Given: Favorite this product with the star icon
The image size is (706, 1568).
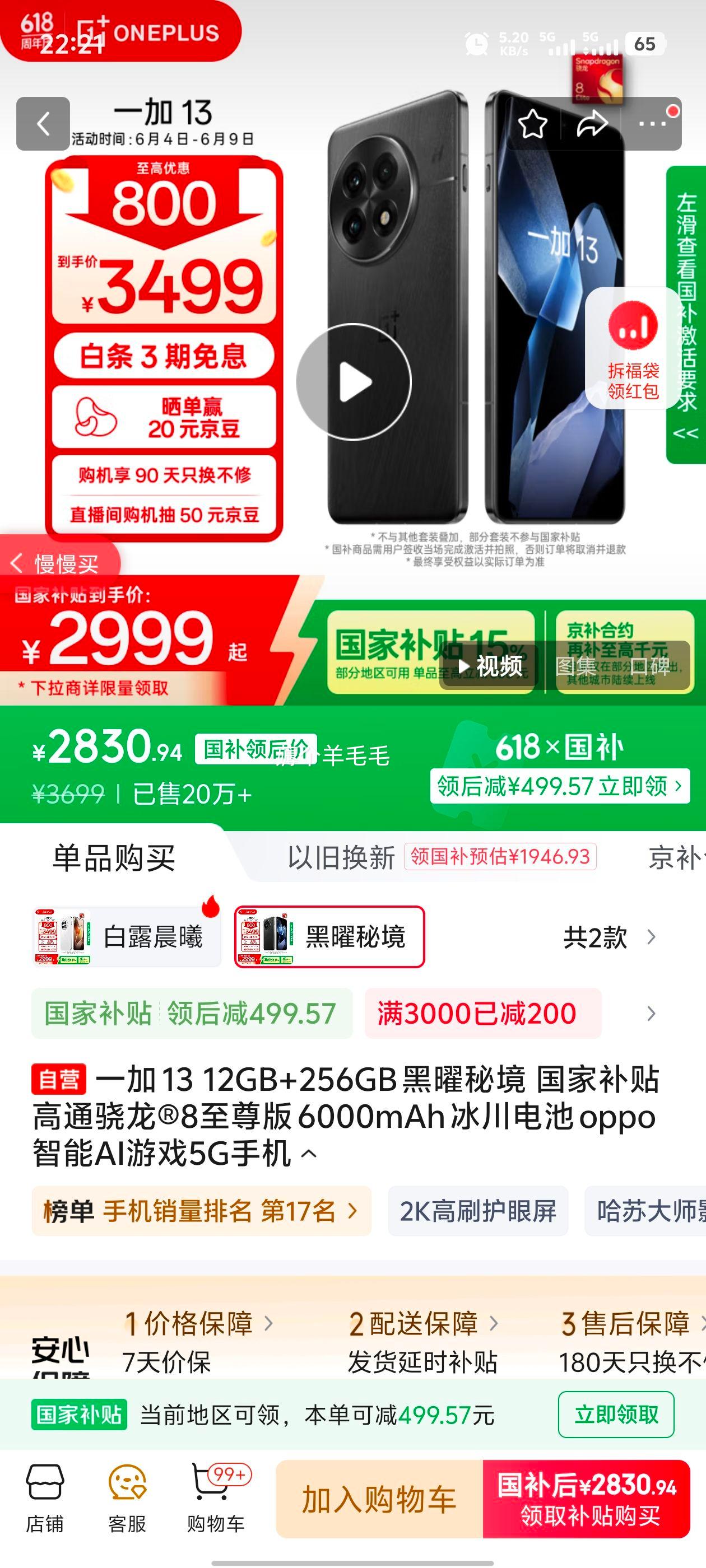Looking at the screenshot, I should tap(532, 124).
